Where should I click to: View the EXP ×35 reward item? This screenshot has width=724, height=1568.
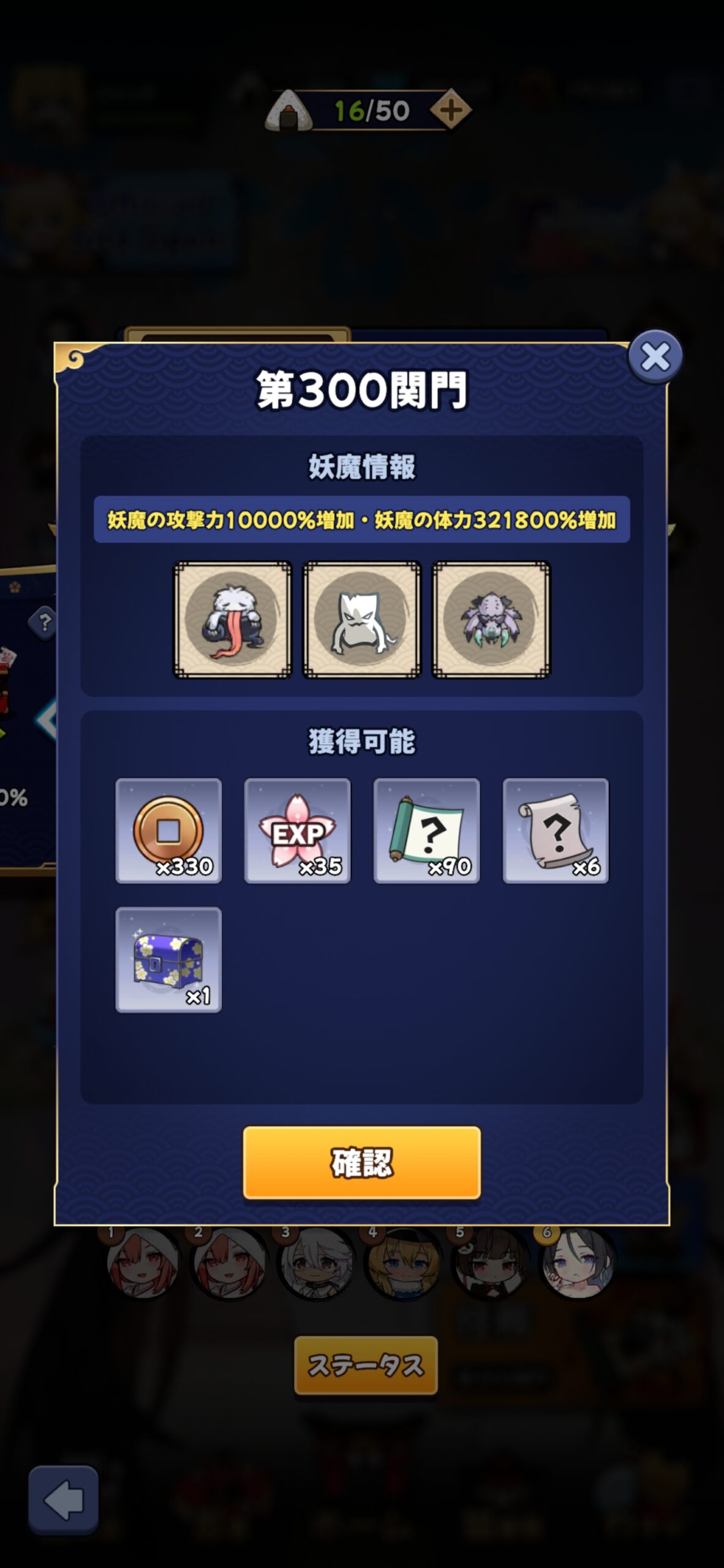click(298, 831)
